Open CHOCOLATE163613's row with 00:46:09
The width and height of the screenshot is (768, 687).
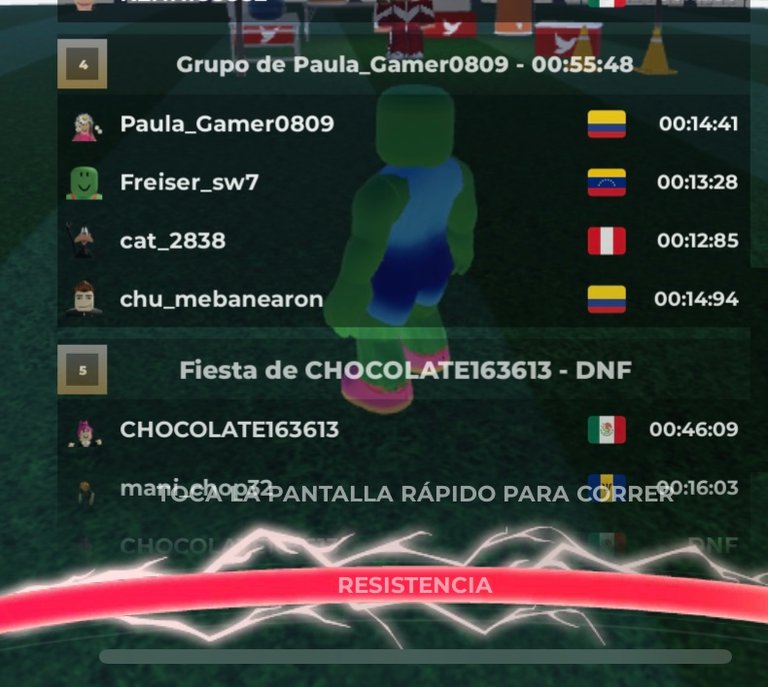pos(229,430)
